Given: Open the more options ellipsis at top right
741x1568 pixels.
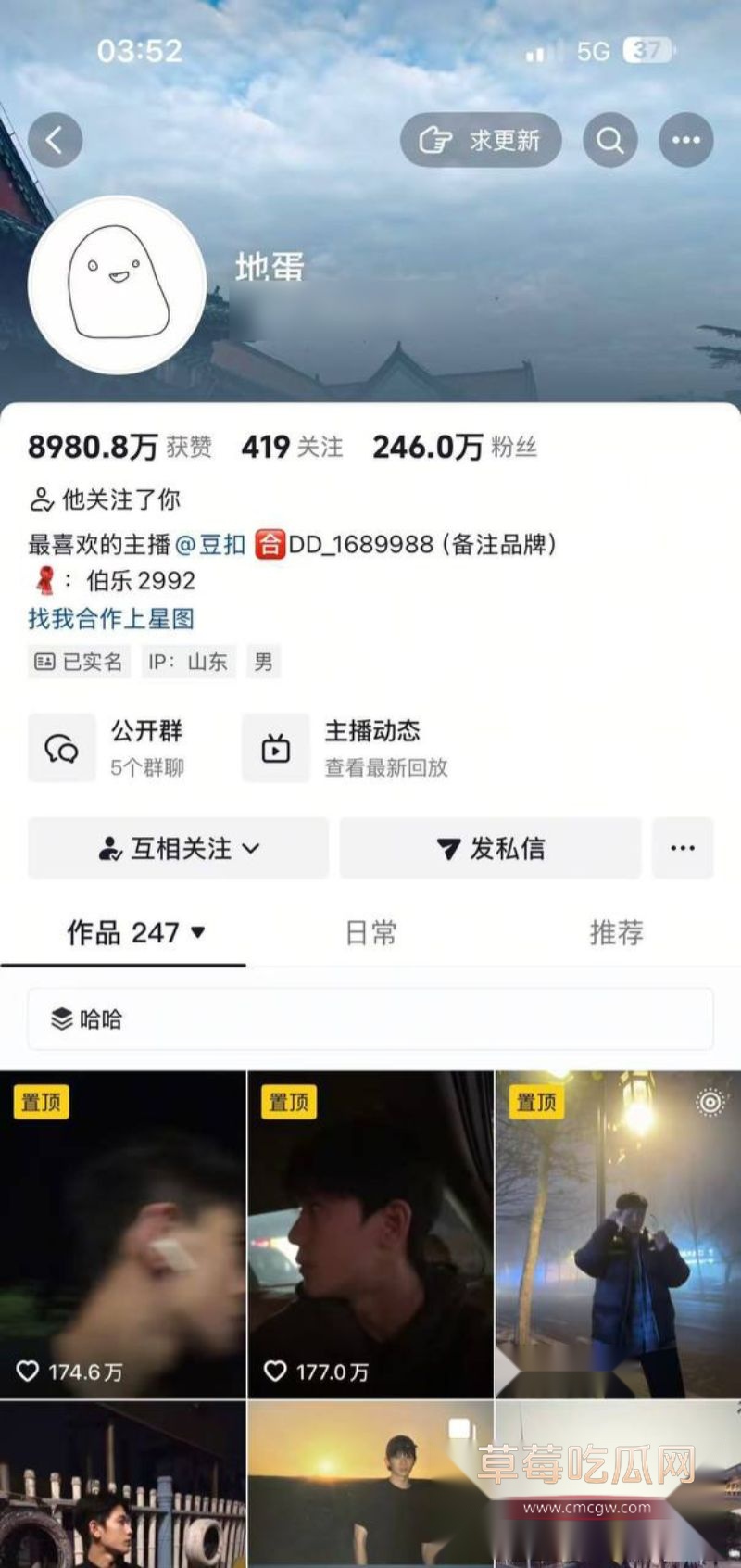Looking at the screenshot, I should pos(685,139).
